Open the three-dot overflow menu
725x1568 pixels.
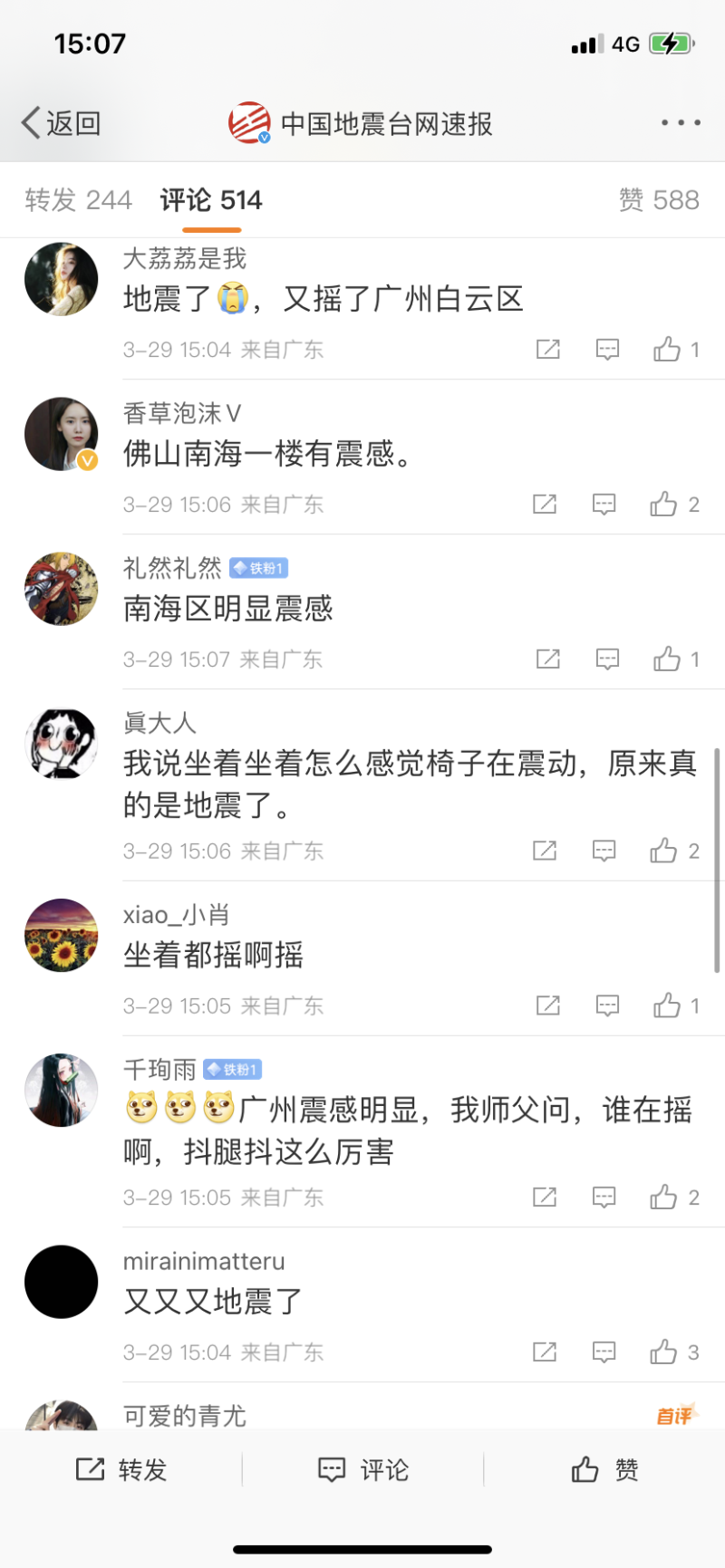pyautogui.click(x=681, y=123)
